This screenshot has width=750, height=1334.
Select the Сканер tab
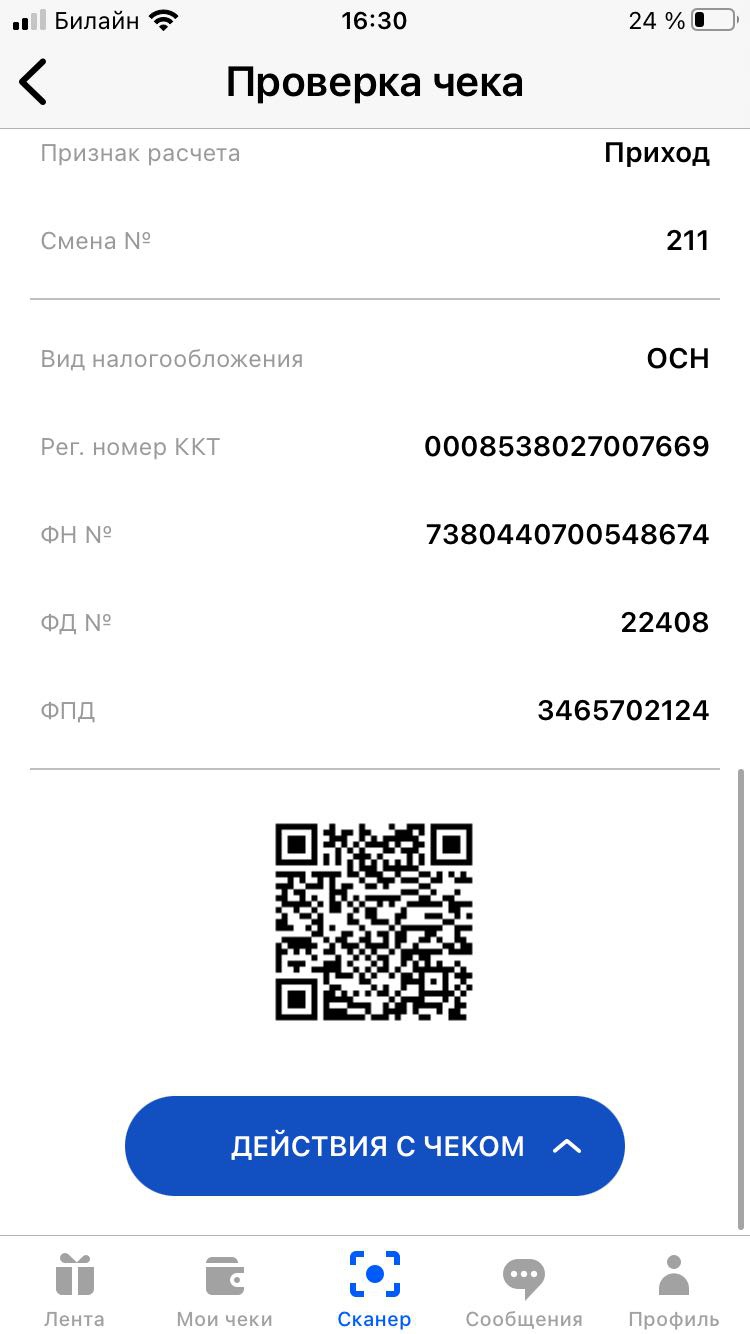click(x=374, y=1288)
